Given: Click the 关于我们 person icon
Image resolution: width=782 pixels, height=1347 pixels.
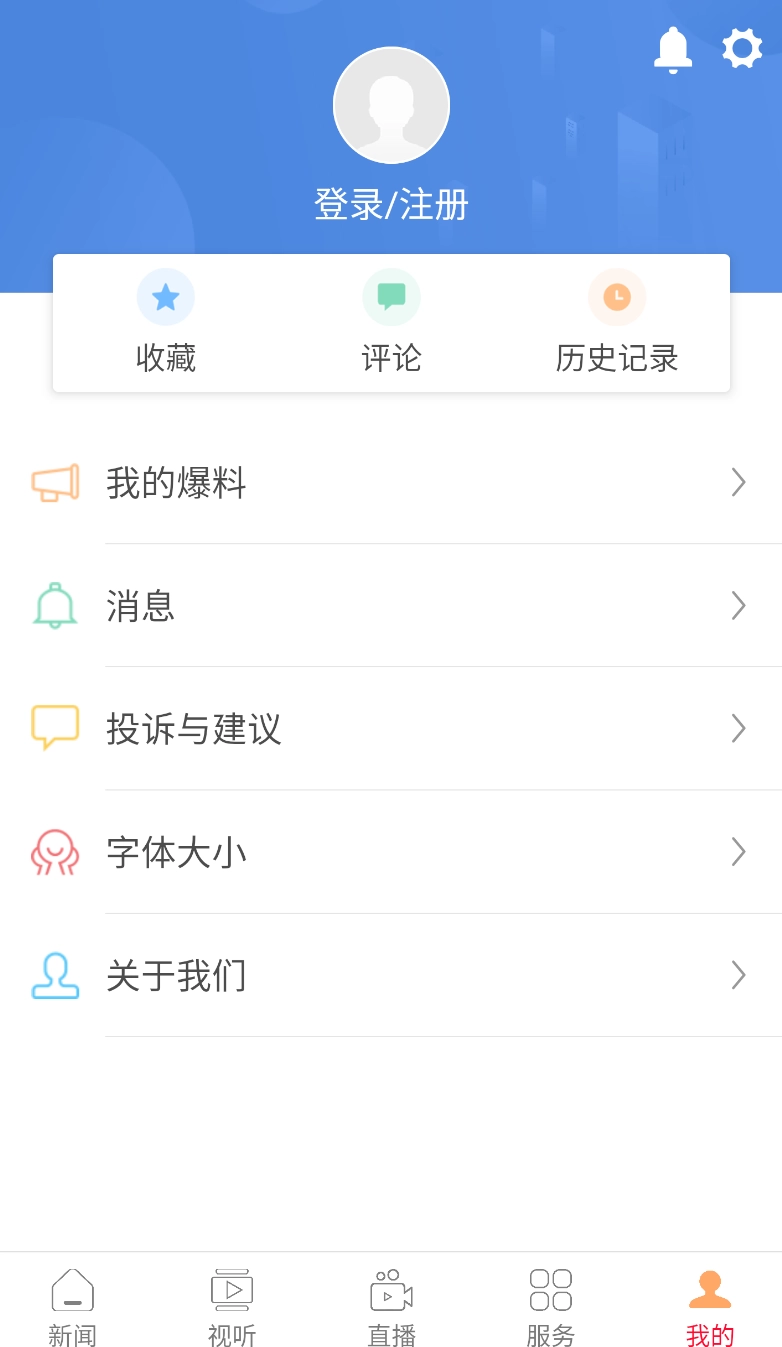Looking at the screenshot, I should (55, 974).
